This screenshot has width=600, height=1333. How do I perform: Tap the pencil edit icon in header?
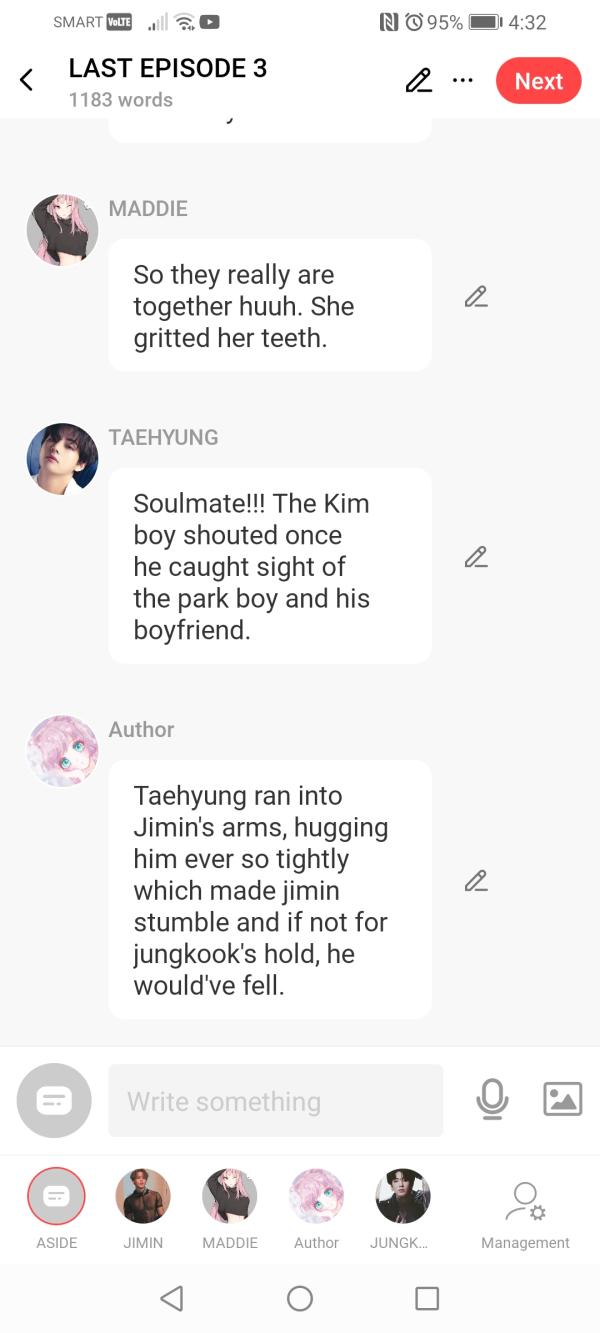pyautogui.click(x=419, y=81)
